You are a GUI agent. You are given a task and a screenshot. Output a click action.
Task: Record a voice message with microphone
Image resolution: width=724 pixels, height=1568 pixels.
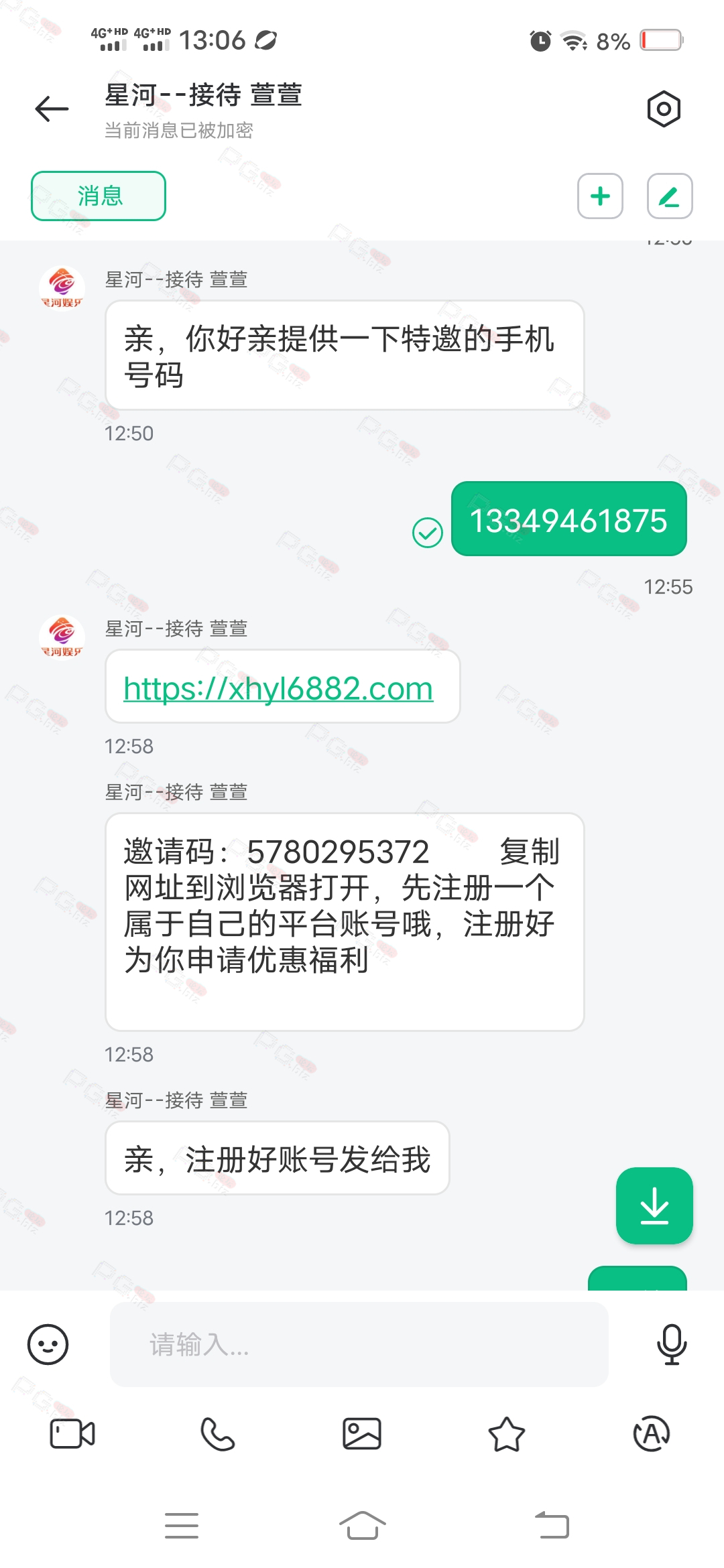671,1344
